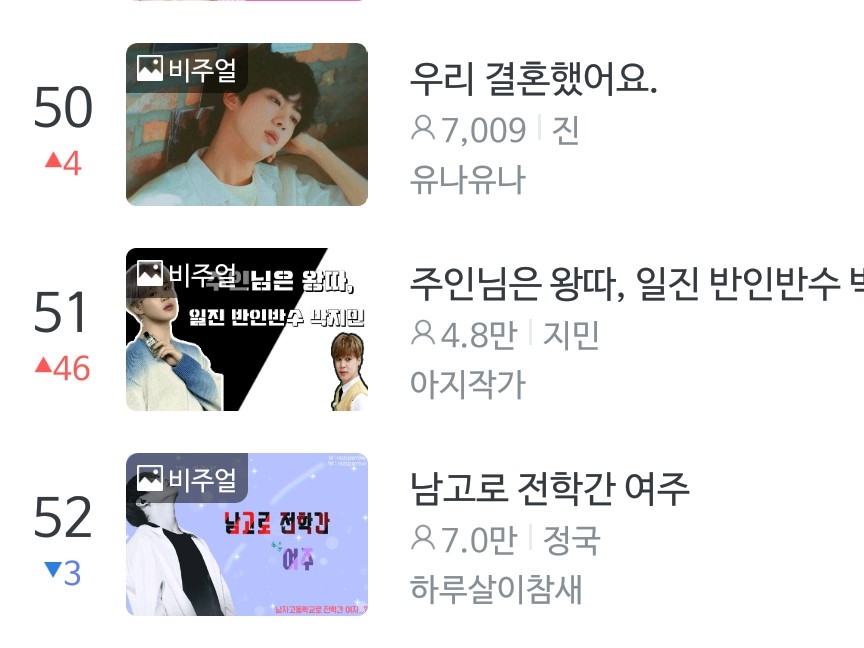Viewport: 864px width, 648px height.
Task: Tap the cover image of rank 51
Action: coord(247,330)
